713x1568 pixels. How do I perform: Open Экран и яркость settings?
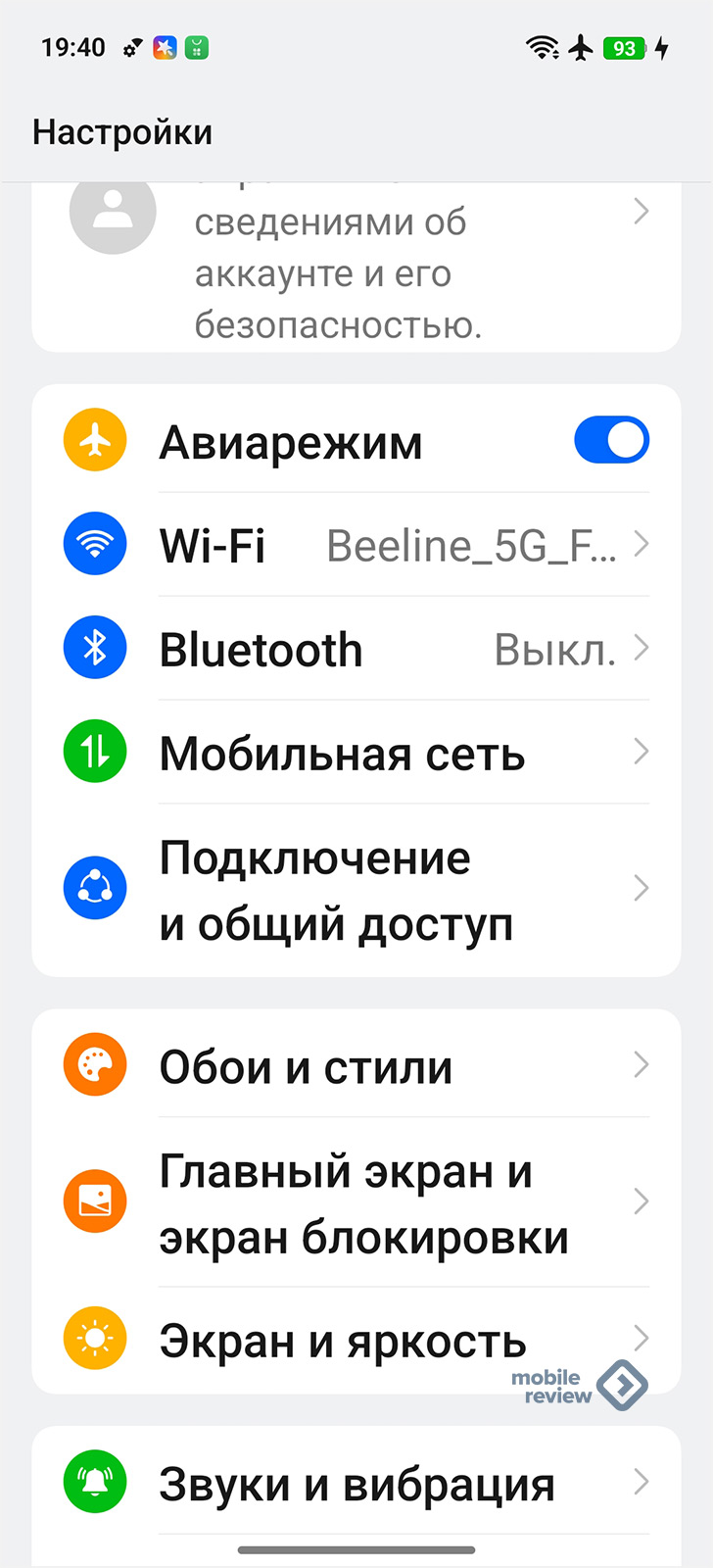coord(356,1340)
